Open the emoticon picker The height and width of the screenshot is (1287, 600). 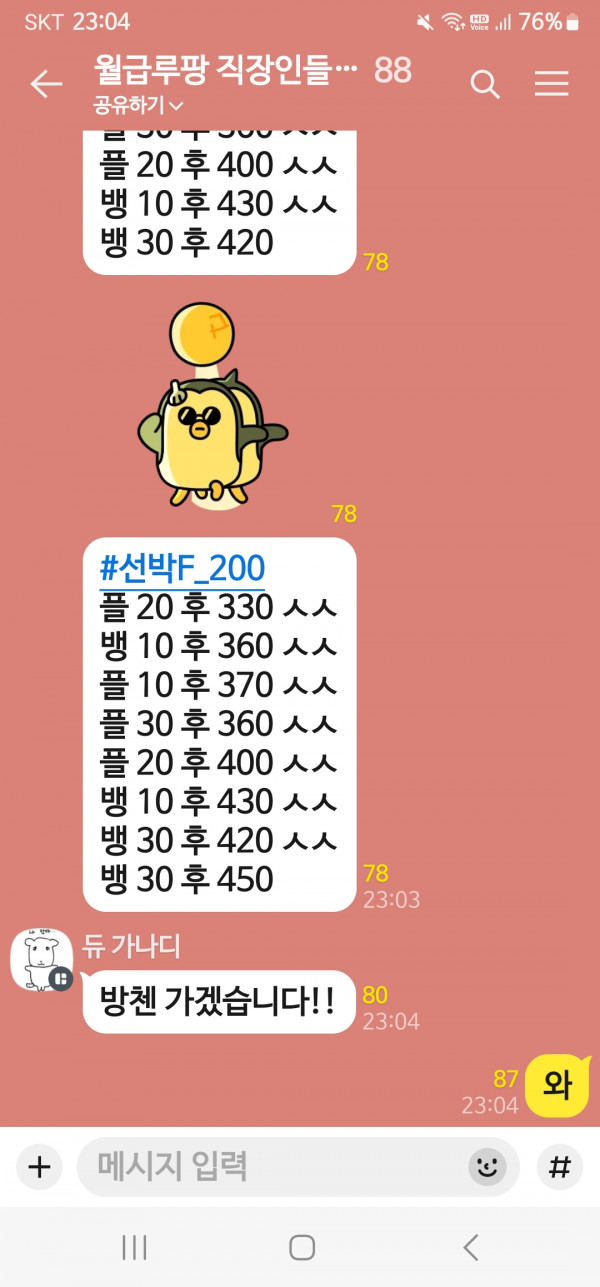click(x=487, y=1167)
